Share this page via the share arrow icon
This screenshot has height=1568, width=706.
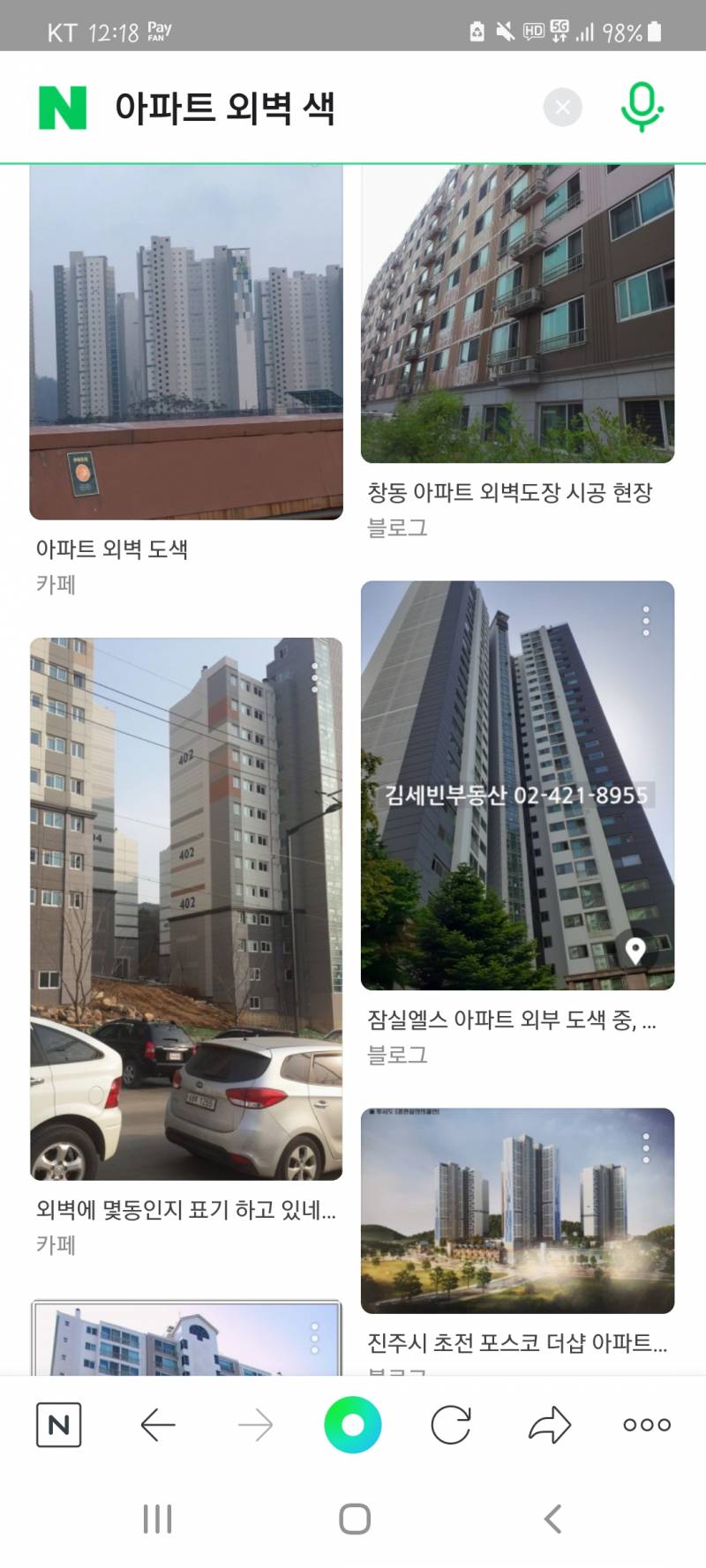click(549, 1423)
